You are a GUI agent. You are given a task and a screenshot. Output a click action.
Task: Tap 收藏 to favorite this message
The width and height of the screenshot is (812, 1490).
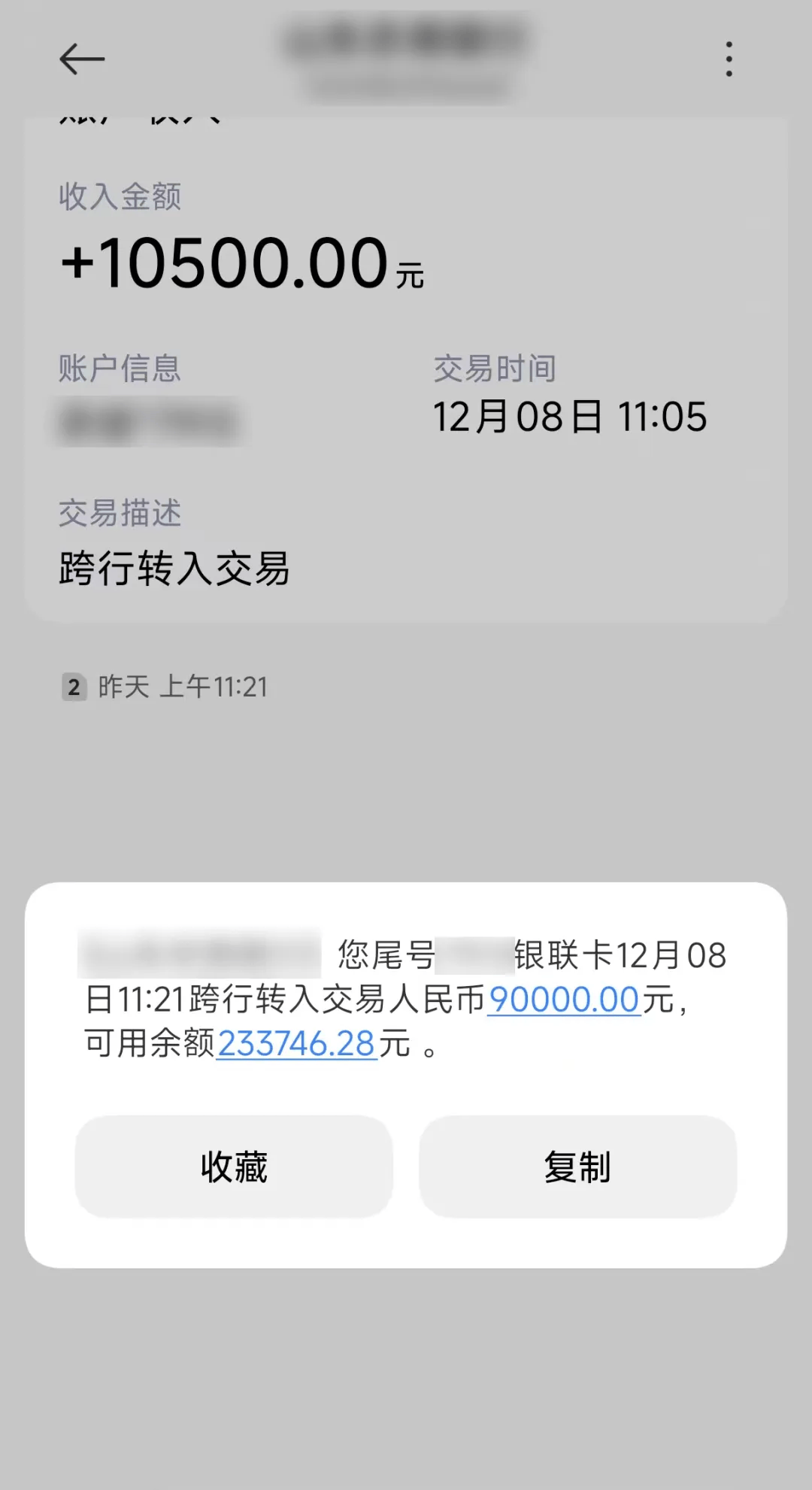point(234,1167)
